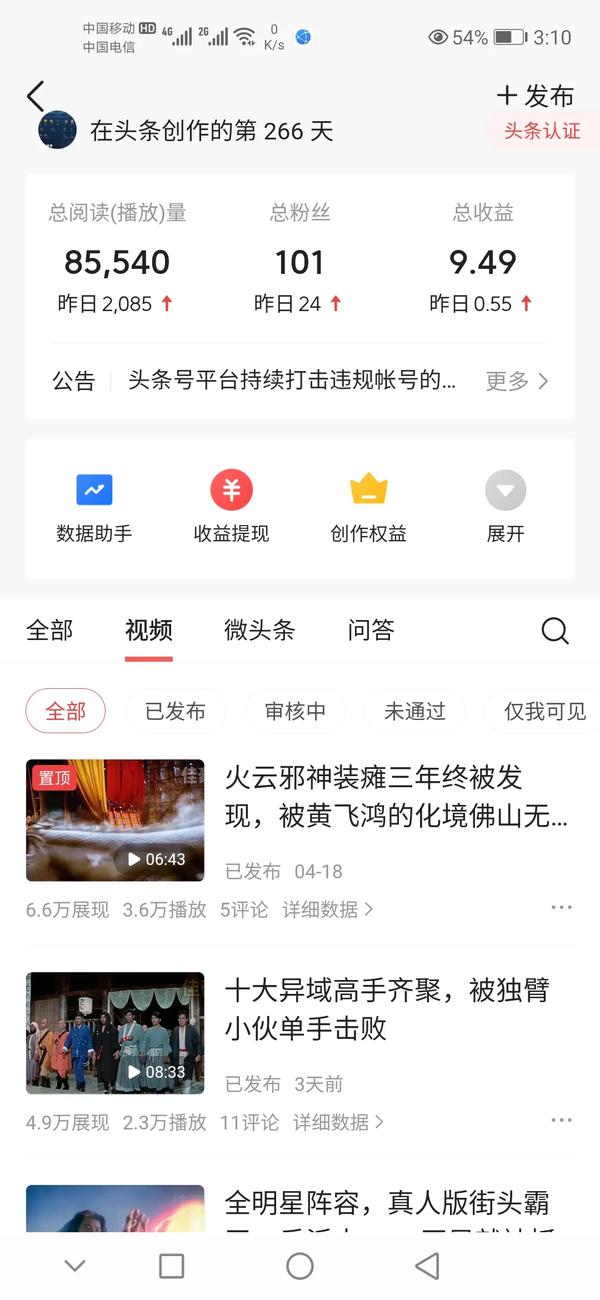
Task: Open the 头条认证 certification badge
Action: coord(540,131)
